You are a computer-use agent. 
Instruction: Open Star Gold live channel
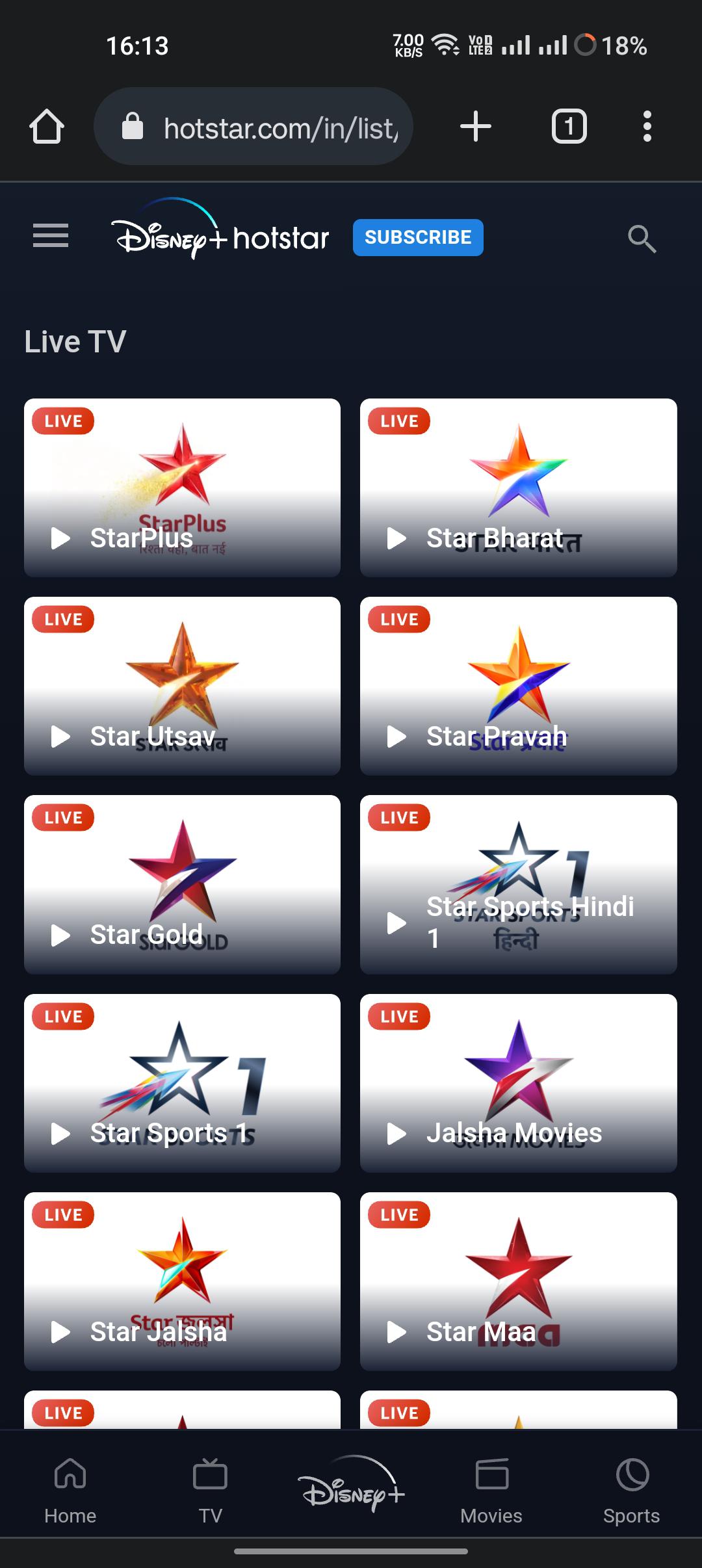pos(182,884)
